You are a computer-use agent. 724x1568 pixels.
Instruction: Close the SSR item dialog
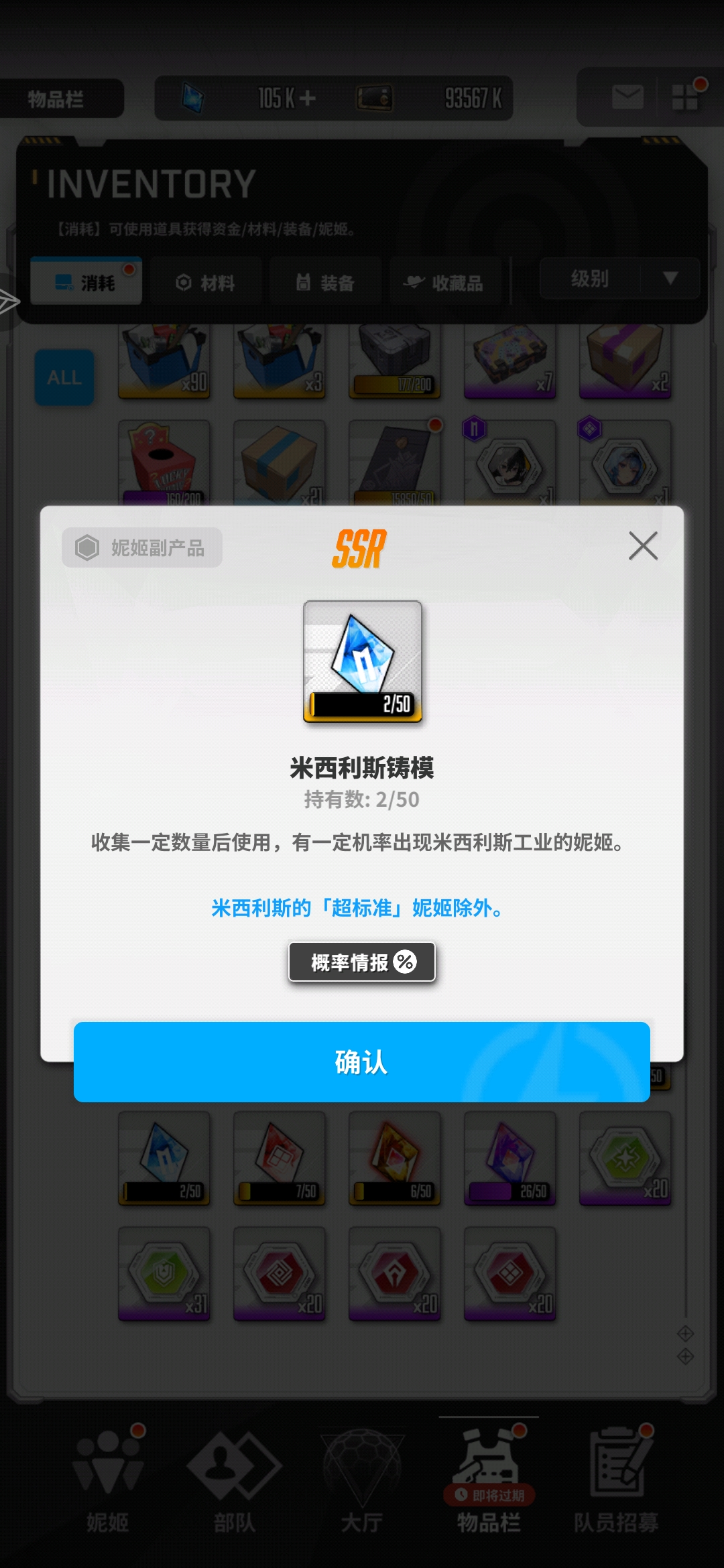point(643,546)
